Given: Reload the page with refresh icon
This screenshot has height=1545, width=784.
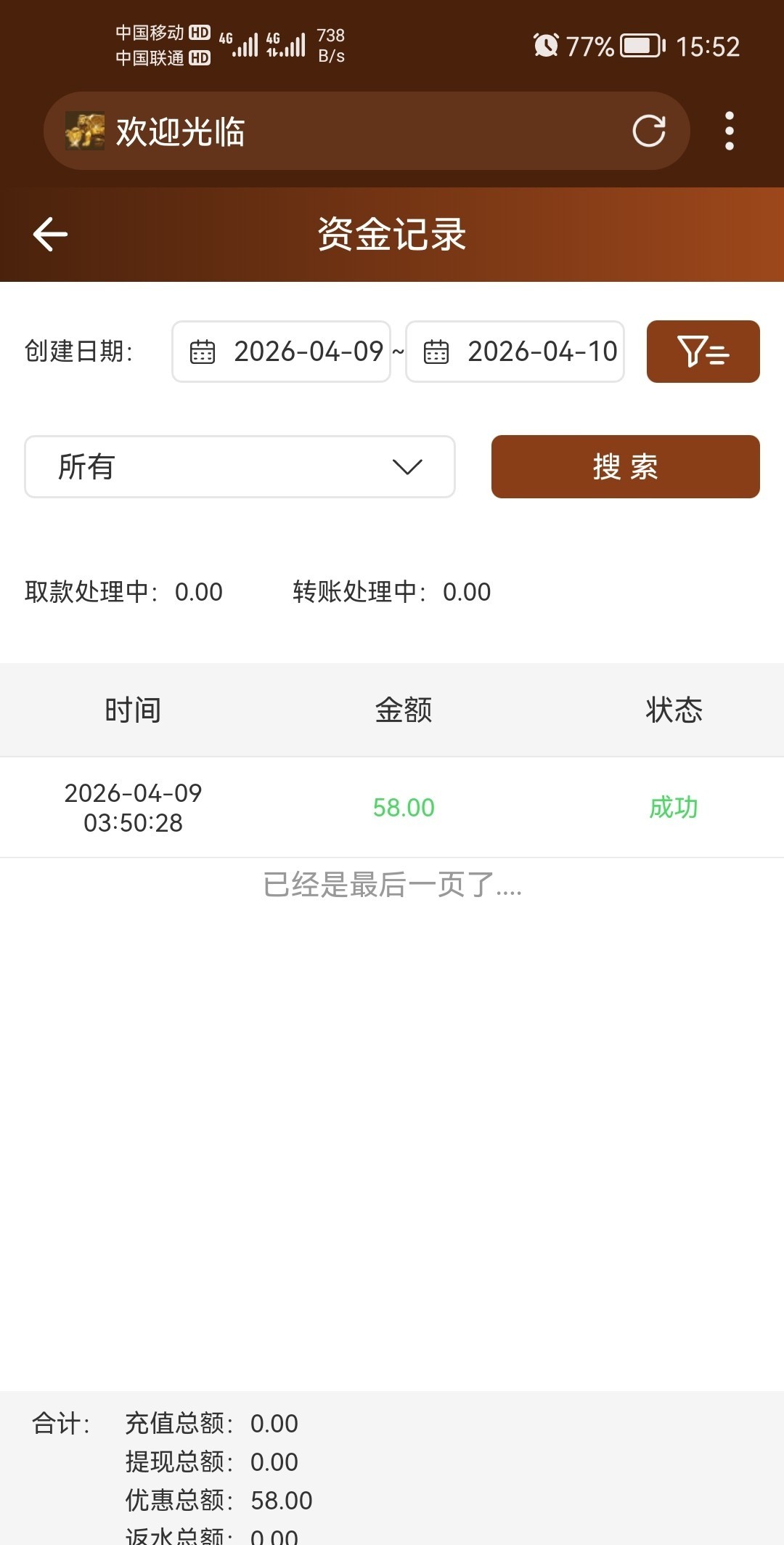Looking at the screenshot, I should pyautogui.click(x=648, y=131).
